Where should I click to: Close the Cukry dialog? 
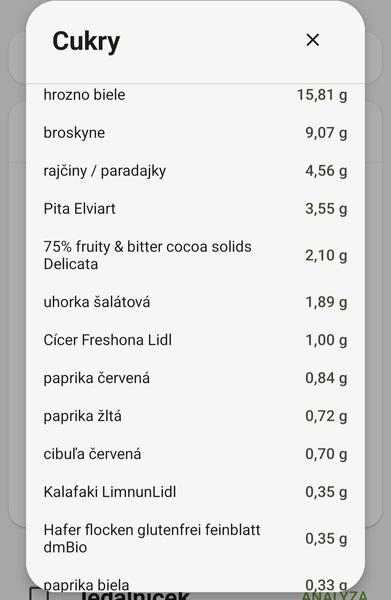313,40
